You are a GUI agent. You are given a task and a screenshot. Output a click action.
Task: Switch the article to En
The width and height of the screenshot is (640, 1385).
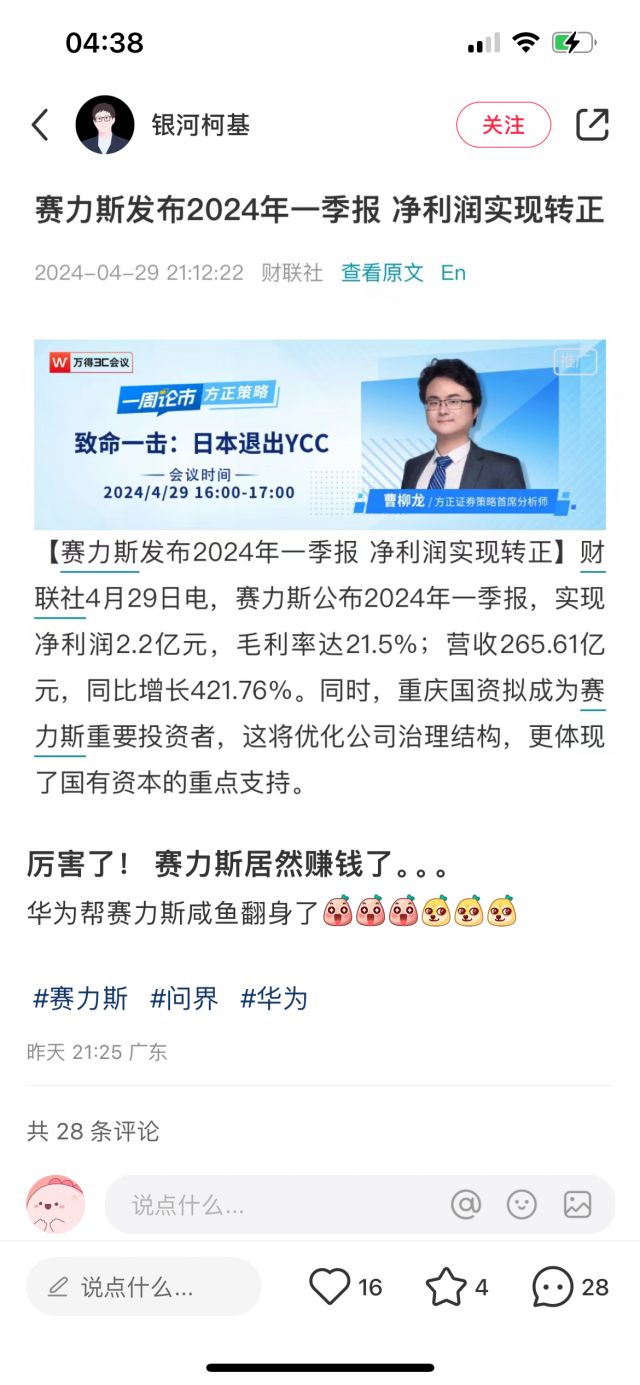[453, 273]
